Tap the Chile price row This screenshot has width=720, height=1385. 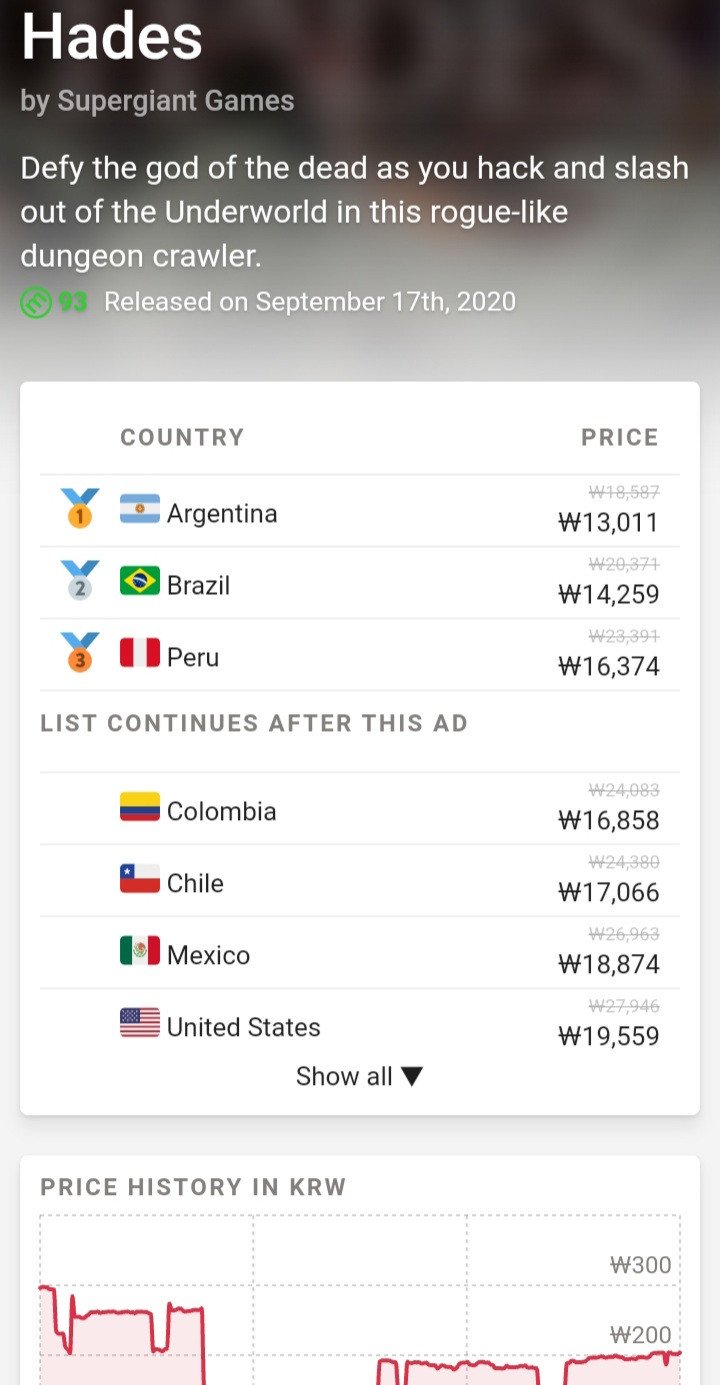click(360, 881)
